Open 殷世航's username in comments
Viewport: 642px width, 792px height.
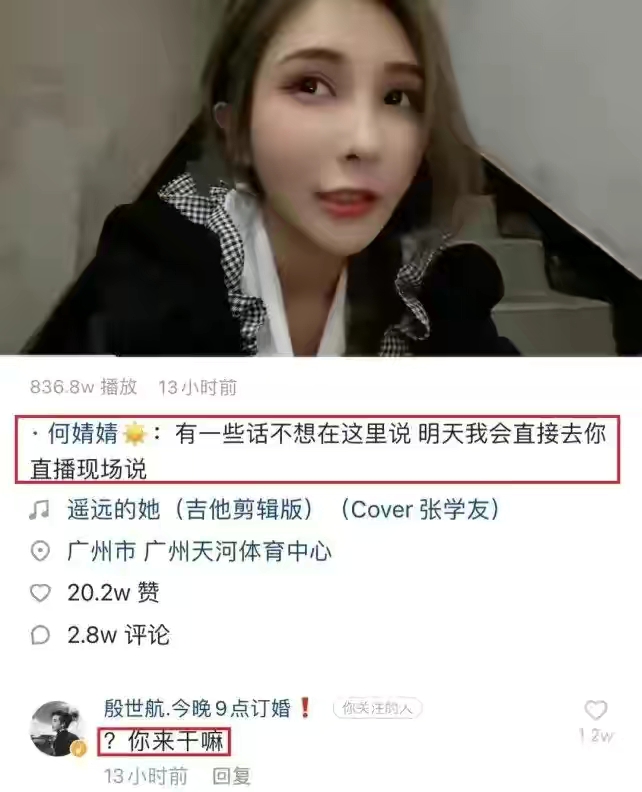(196, 709)
